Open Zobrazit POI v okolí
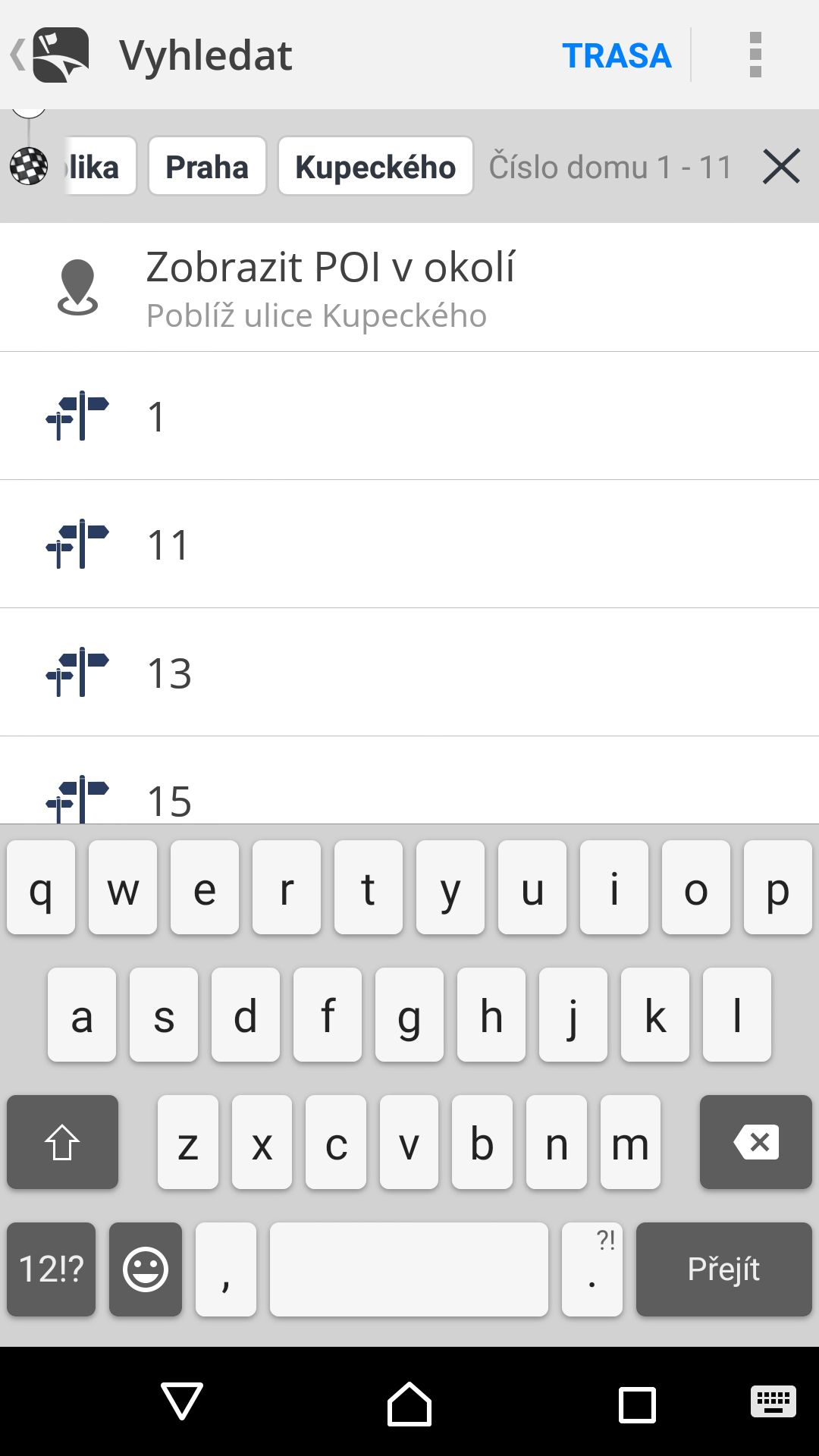Viewport: 819px width, 1456px height. point(409,287)
